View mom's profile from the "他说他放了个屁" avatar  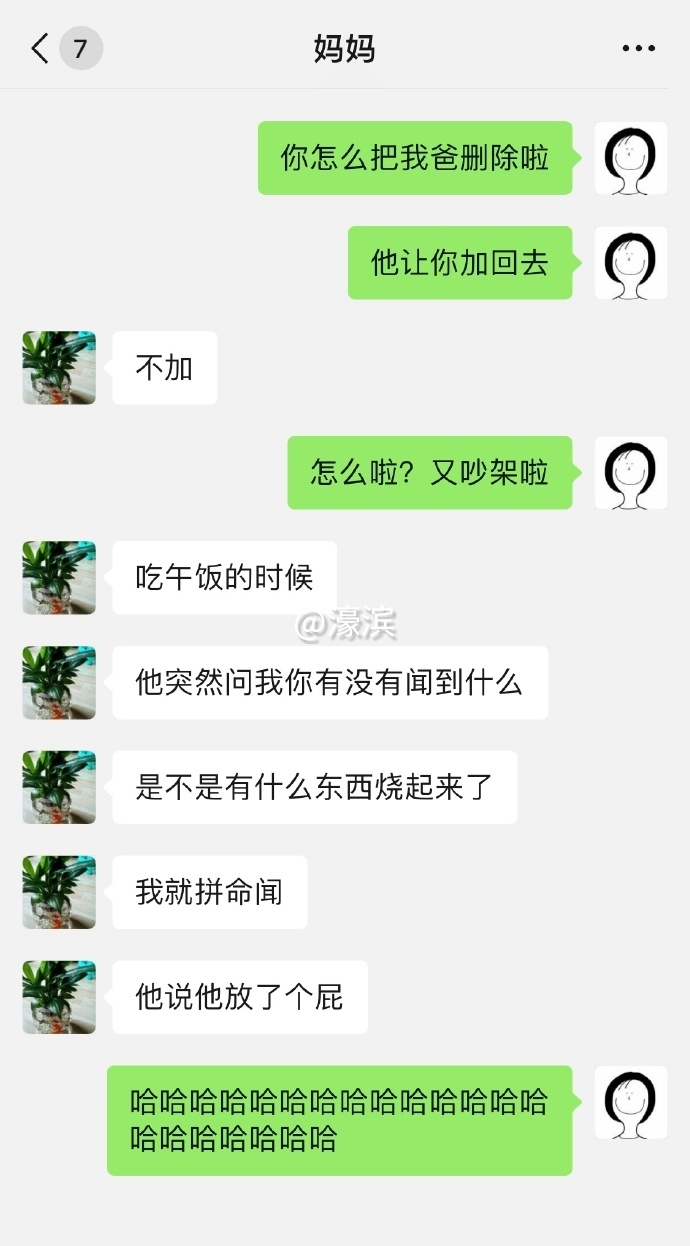(x=59, y=997)
